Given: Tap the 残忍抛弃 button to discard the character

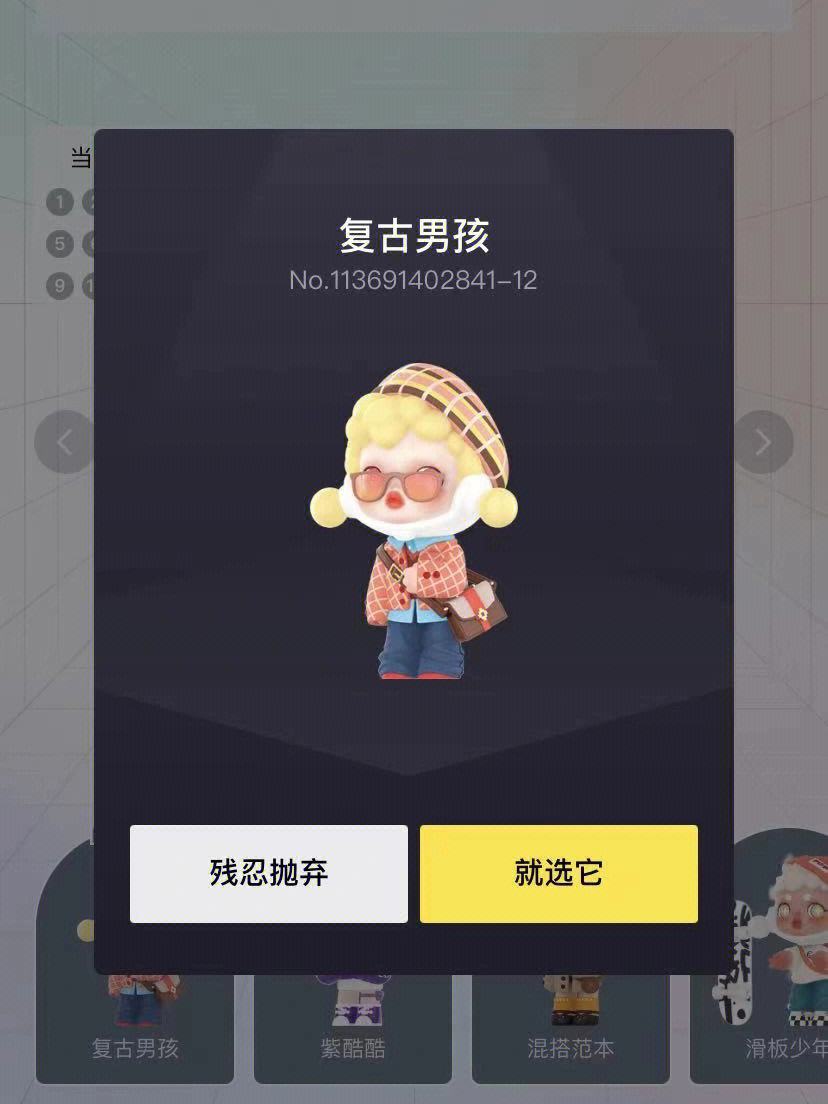Looking at the screenshot, I should [268, 872].
